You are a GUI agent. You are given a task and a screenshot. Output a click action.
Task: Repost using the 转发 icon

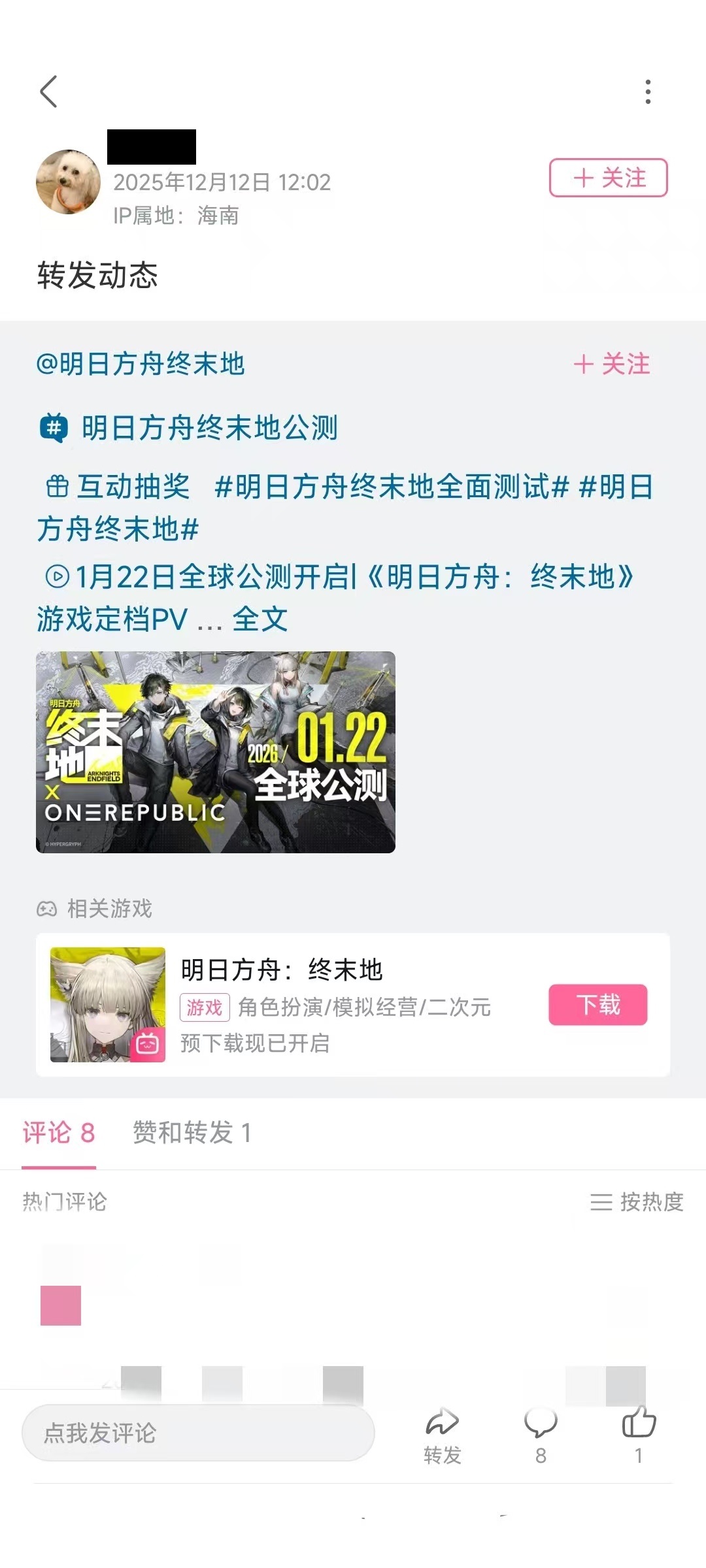[x=443, y=1434]
